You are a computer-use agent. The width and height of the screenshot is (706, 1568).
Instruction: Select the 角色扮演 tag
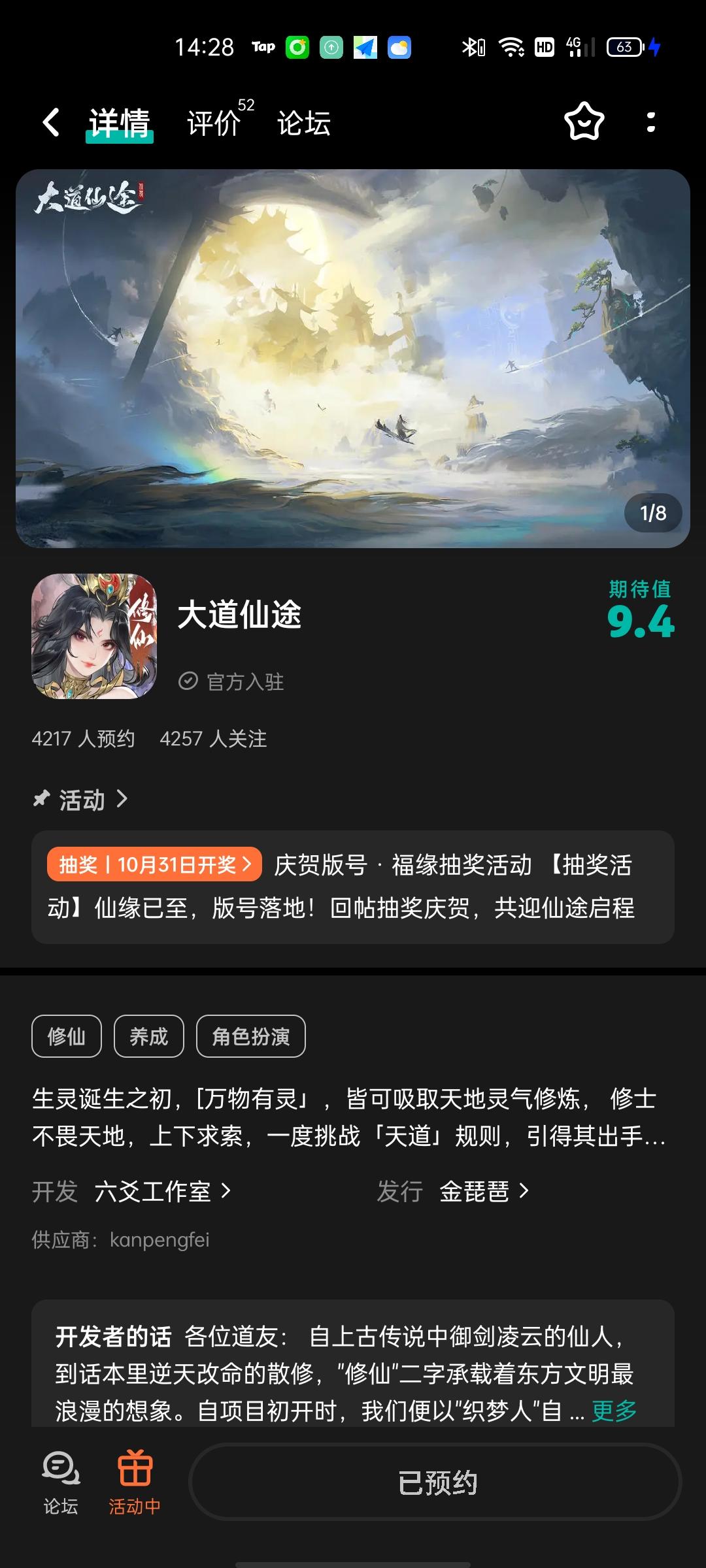[x=251, y=1036]
